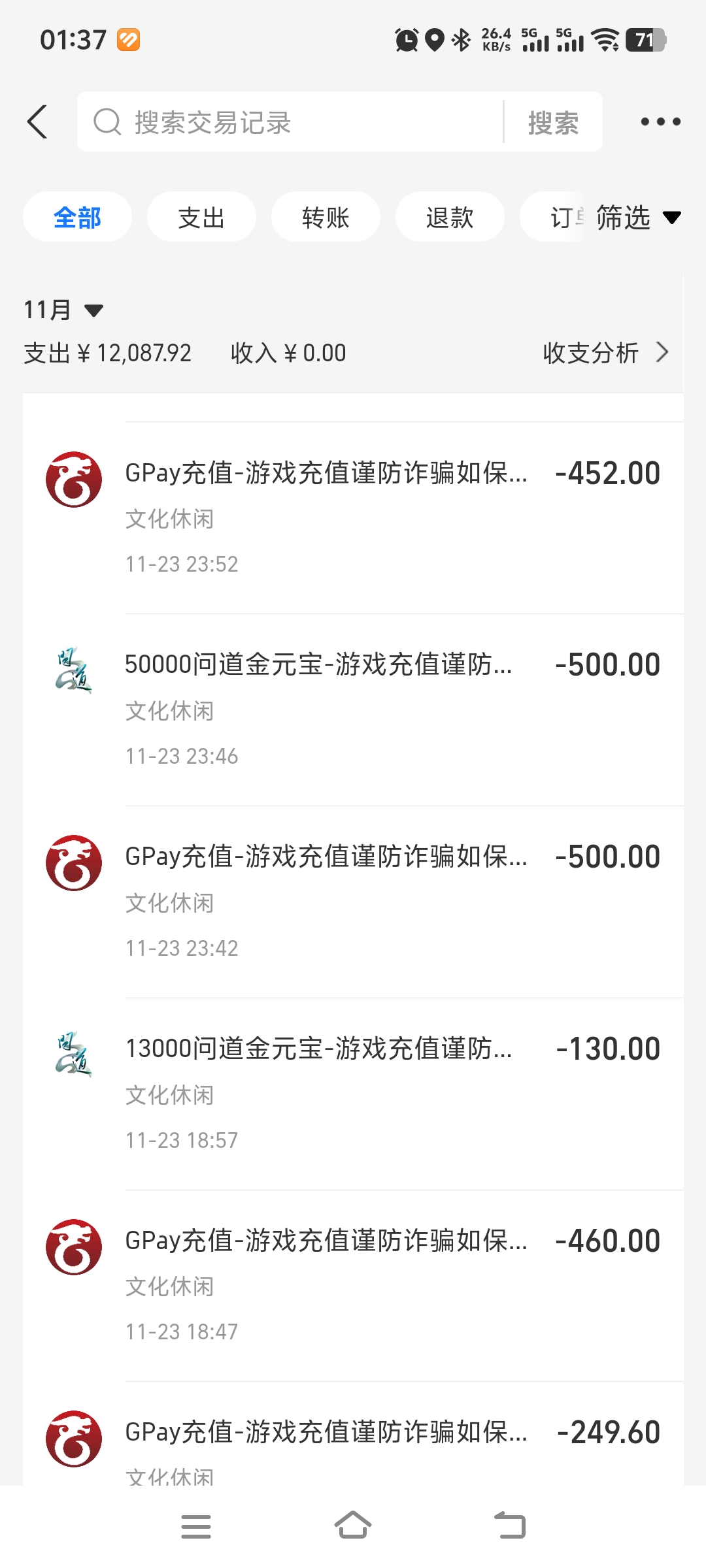The image size is (706, 1568).
Task: Switch to the 支出 filter
Action: point(201,218)
